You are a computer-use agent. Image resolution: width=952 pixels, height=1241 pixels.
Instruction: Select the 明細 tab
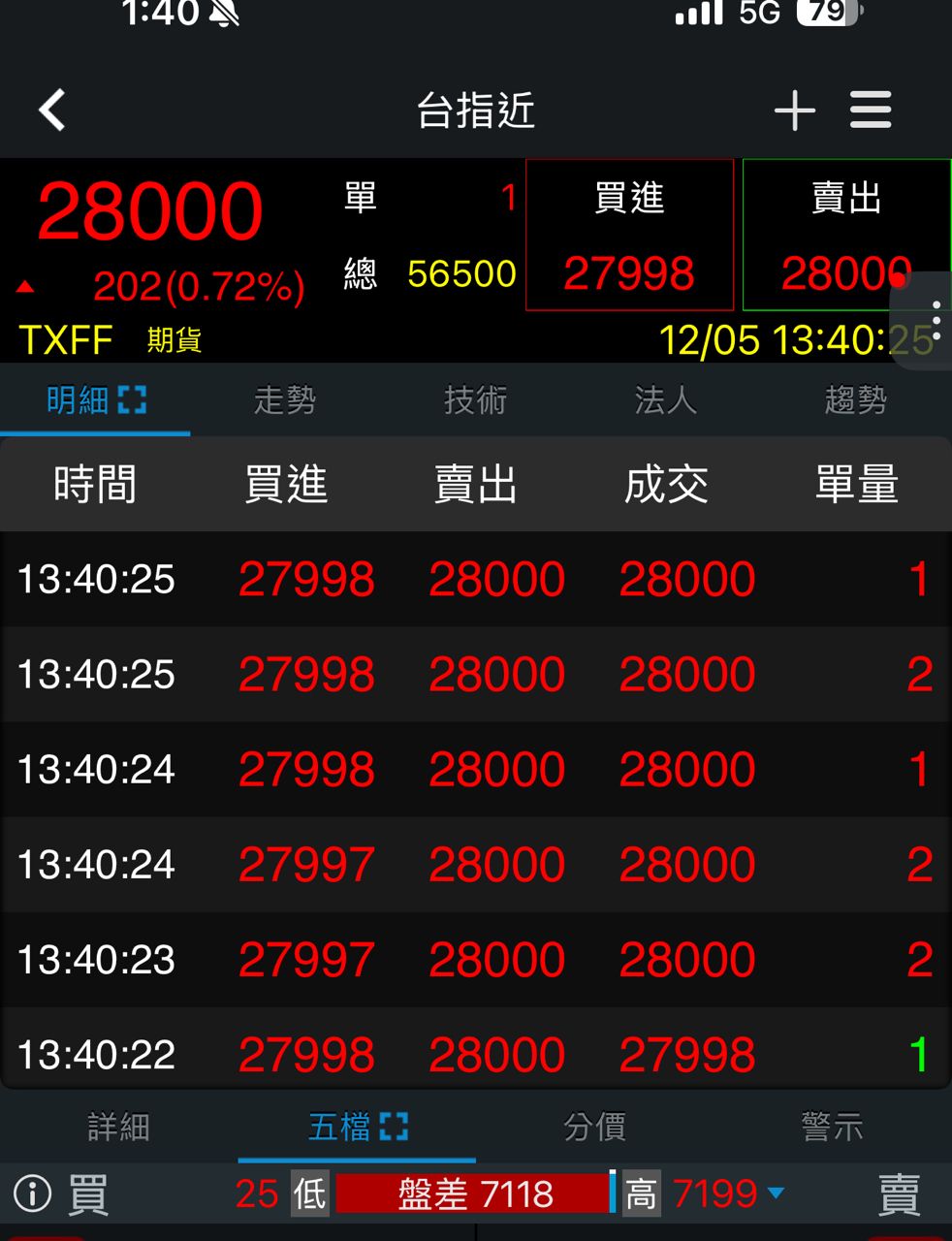click(95, 399)
